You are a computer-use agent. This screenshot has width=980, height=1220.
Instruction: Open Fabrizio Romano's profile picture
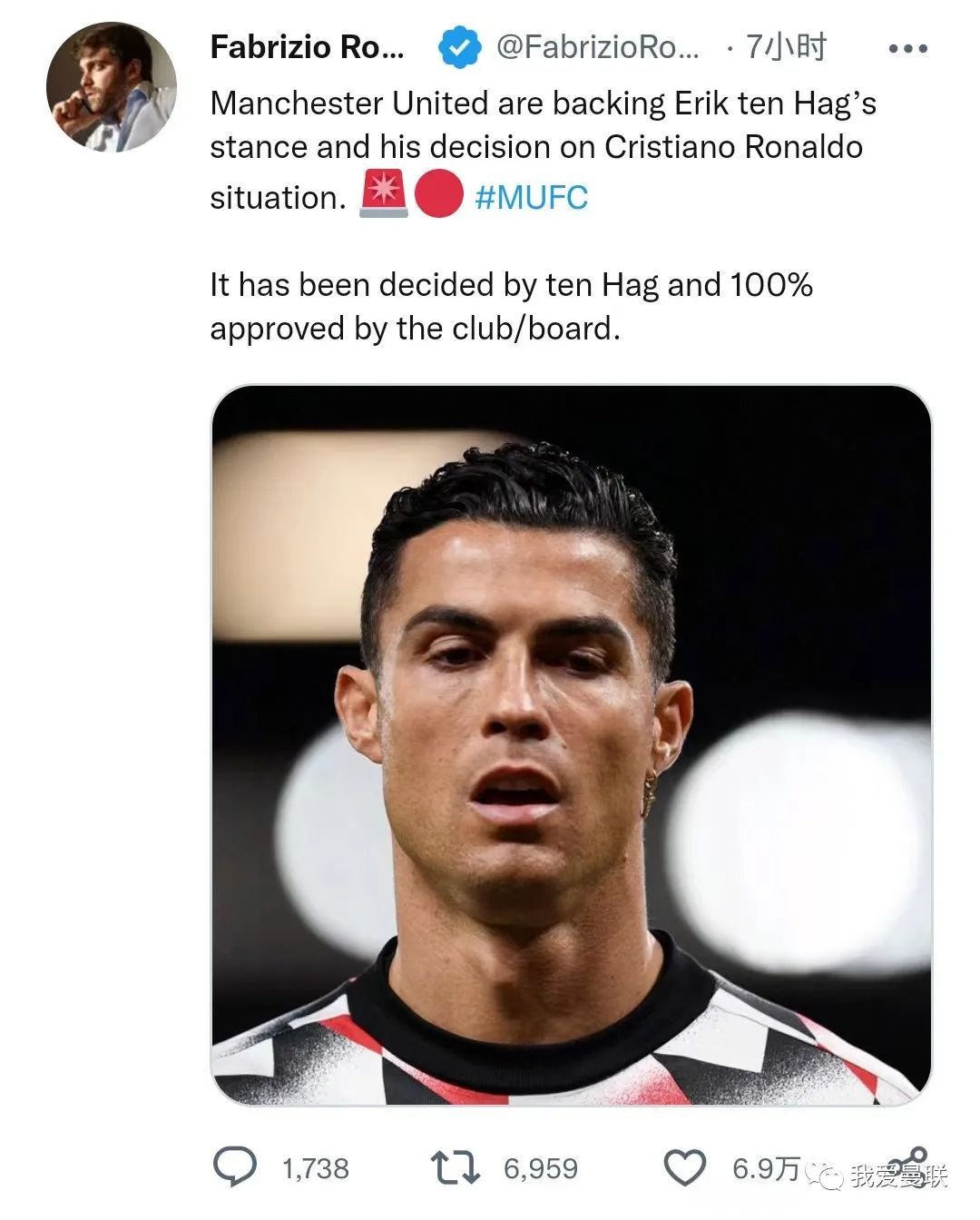click(111, 87)
